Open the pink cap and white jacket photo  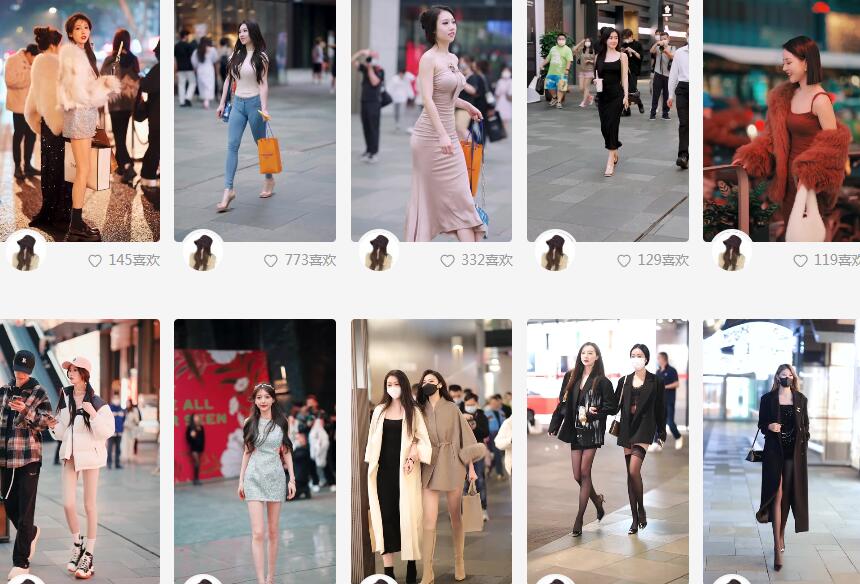click(79, 450)
